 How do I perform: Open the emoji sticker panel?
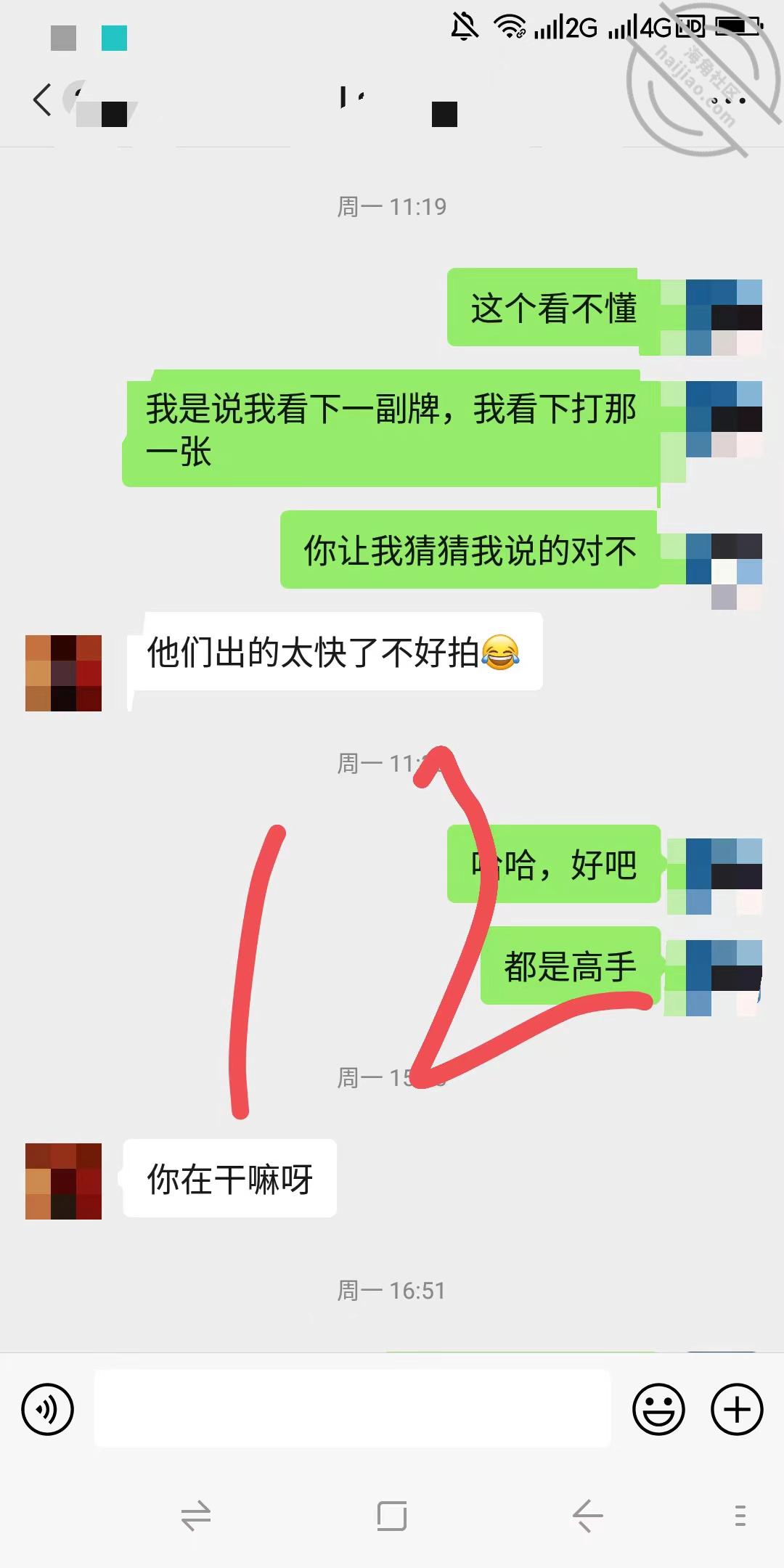click(x=659, y=1409)
